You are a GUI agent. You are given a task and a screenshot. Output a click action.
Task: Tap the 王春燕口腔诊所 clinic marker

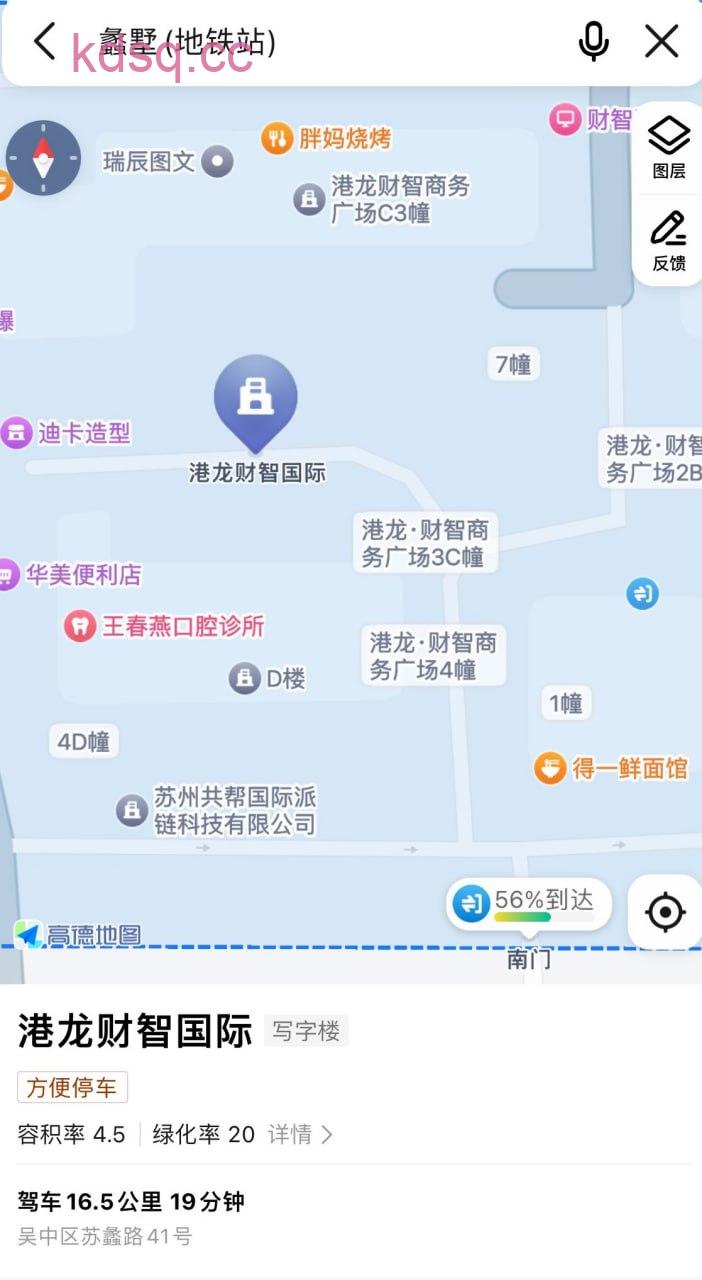coord(78,627)
